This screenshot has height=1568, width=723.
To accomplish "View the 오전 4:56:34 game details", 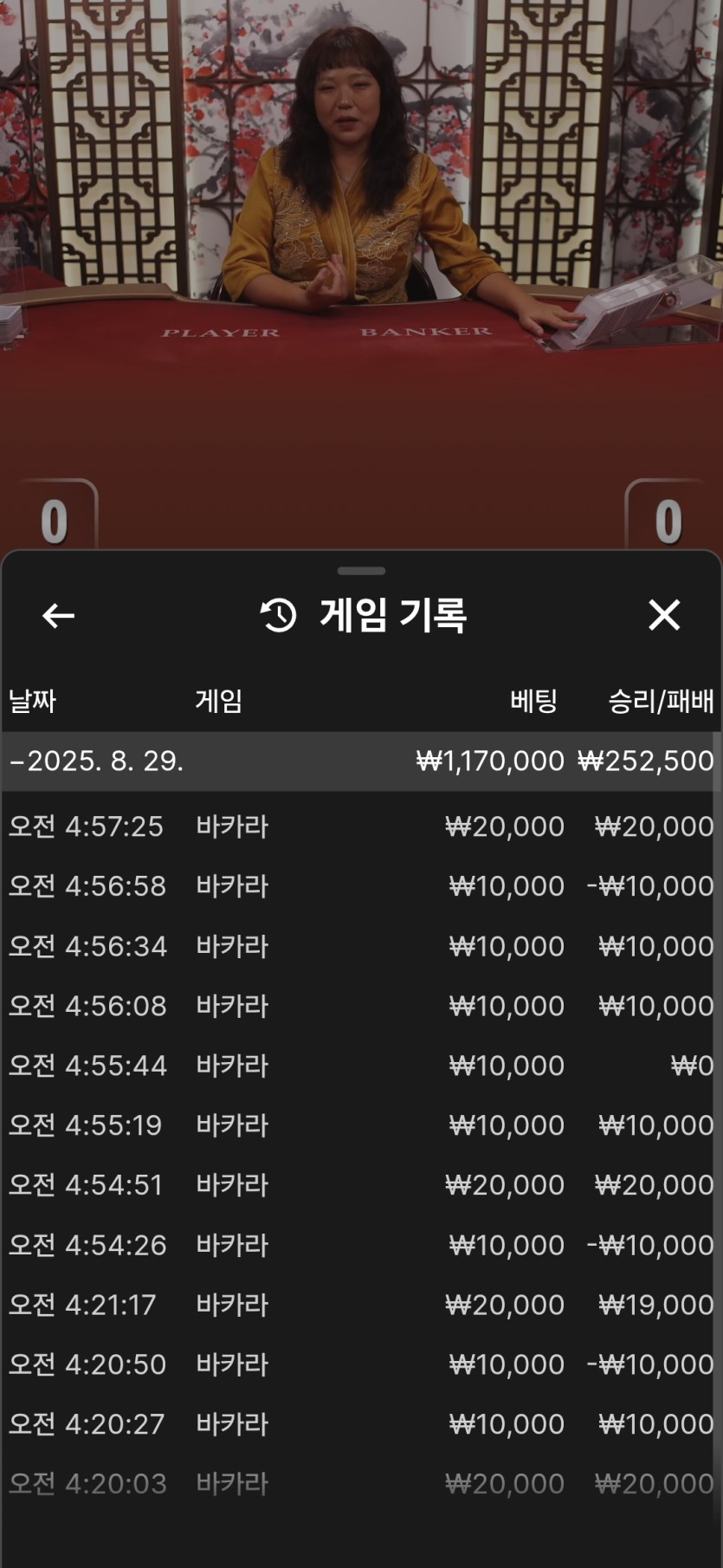I will (x=360, y=946).
